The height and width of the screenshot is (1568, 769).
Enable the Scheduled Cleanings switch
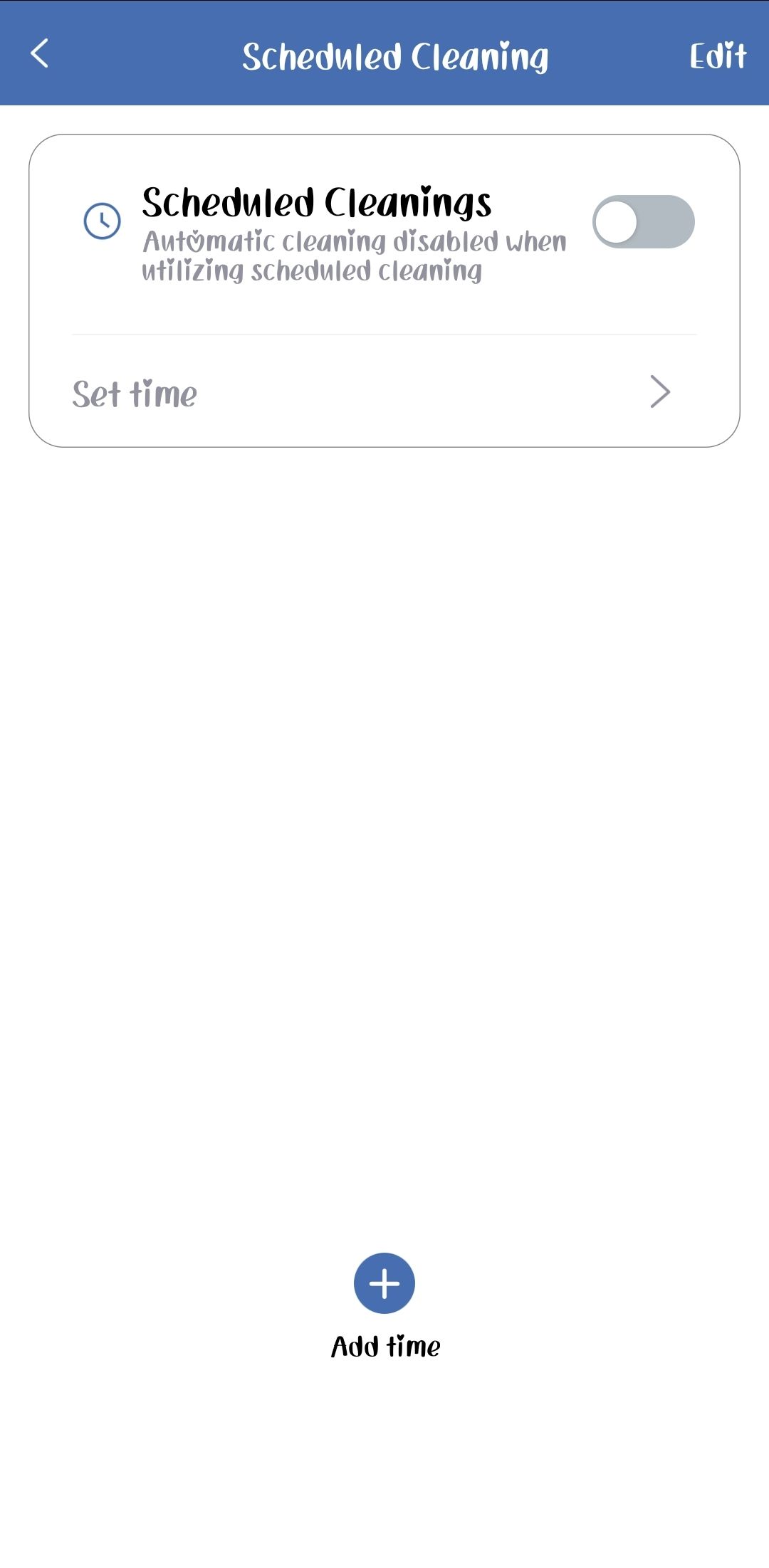643,222
